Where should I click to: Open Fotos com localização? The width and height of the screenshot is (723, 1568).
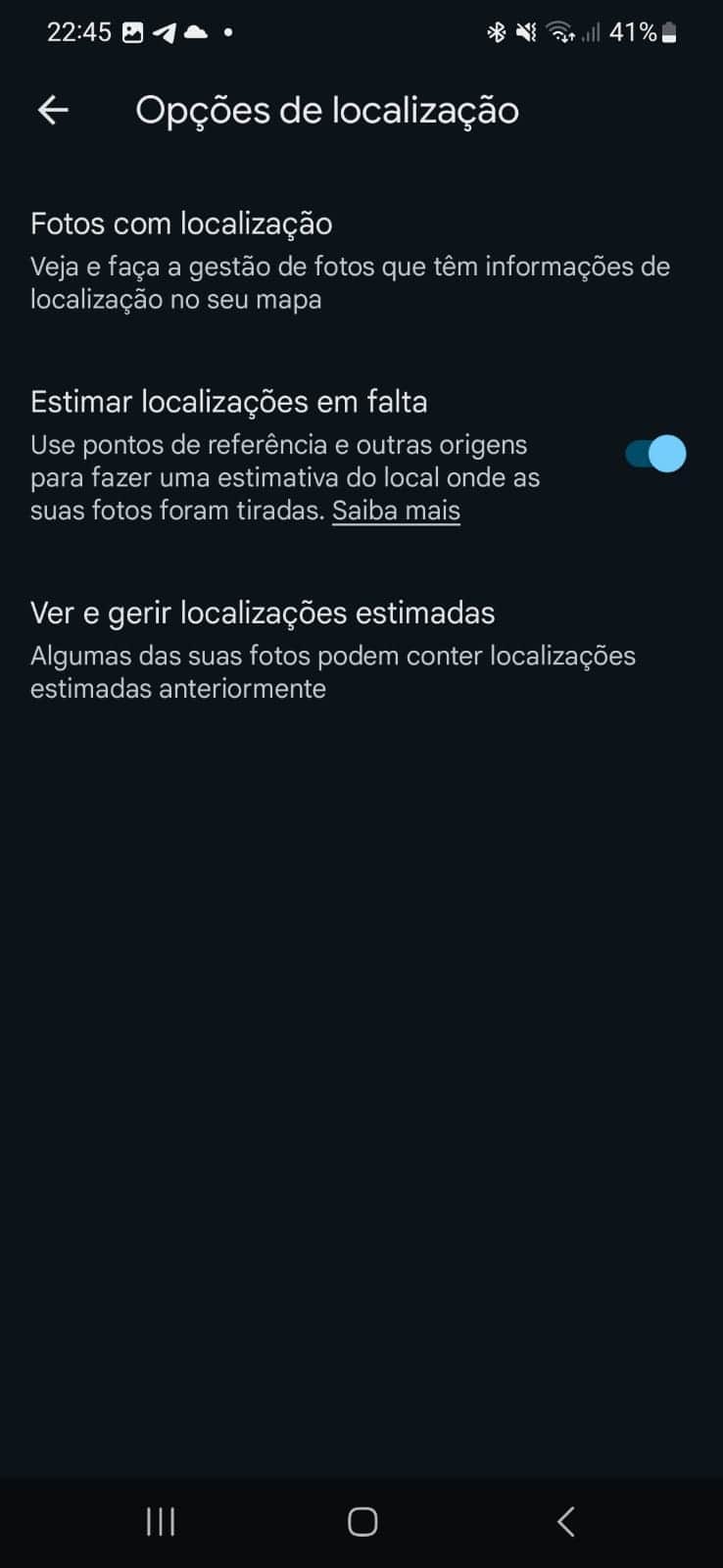tap(350, 260)
